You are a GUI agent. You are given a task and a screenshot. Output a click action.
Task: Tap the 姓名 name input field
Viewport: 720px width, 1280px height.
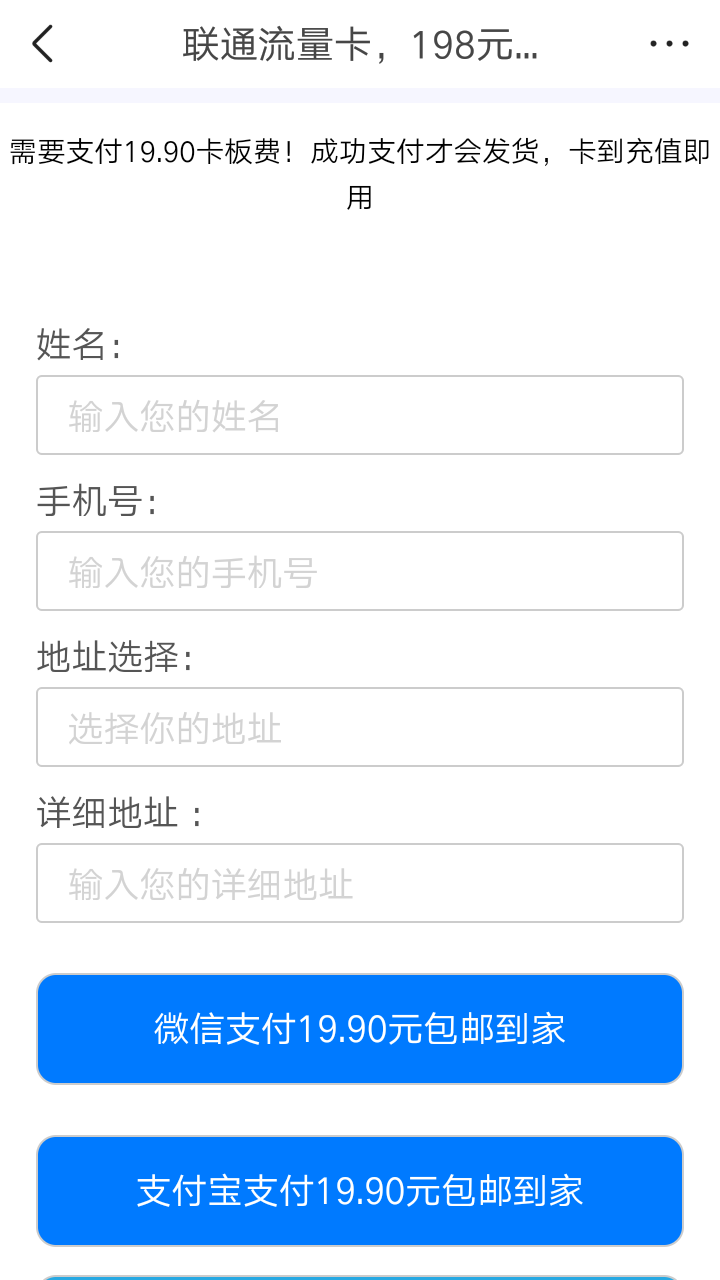tap(360, 415)
